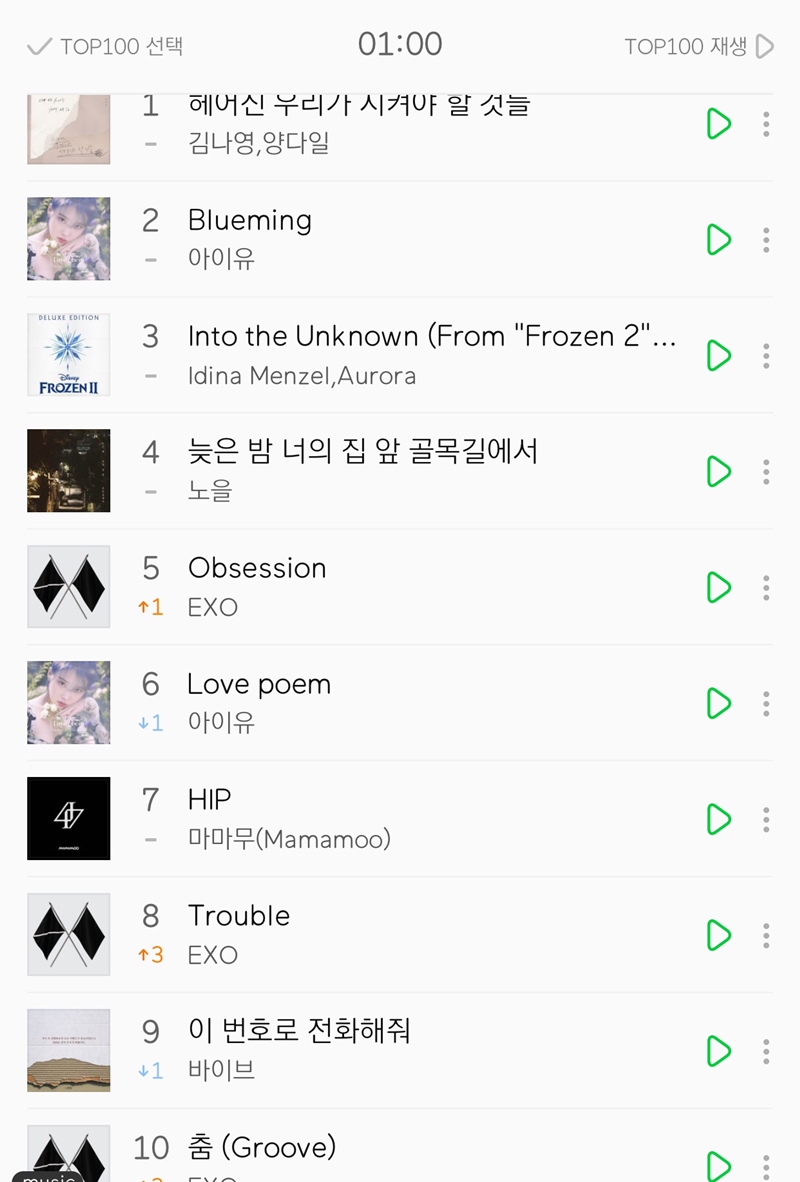Play Trouble by EXO
The height and width of the screenshot is (1182, 800).
coord(718,935)
